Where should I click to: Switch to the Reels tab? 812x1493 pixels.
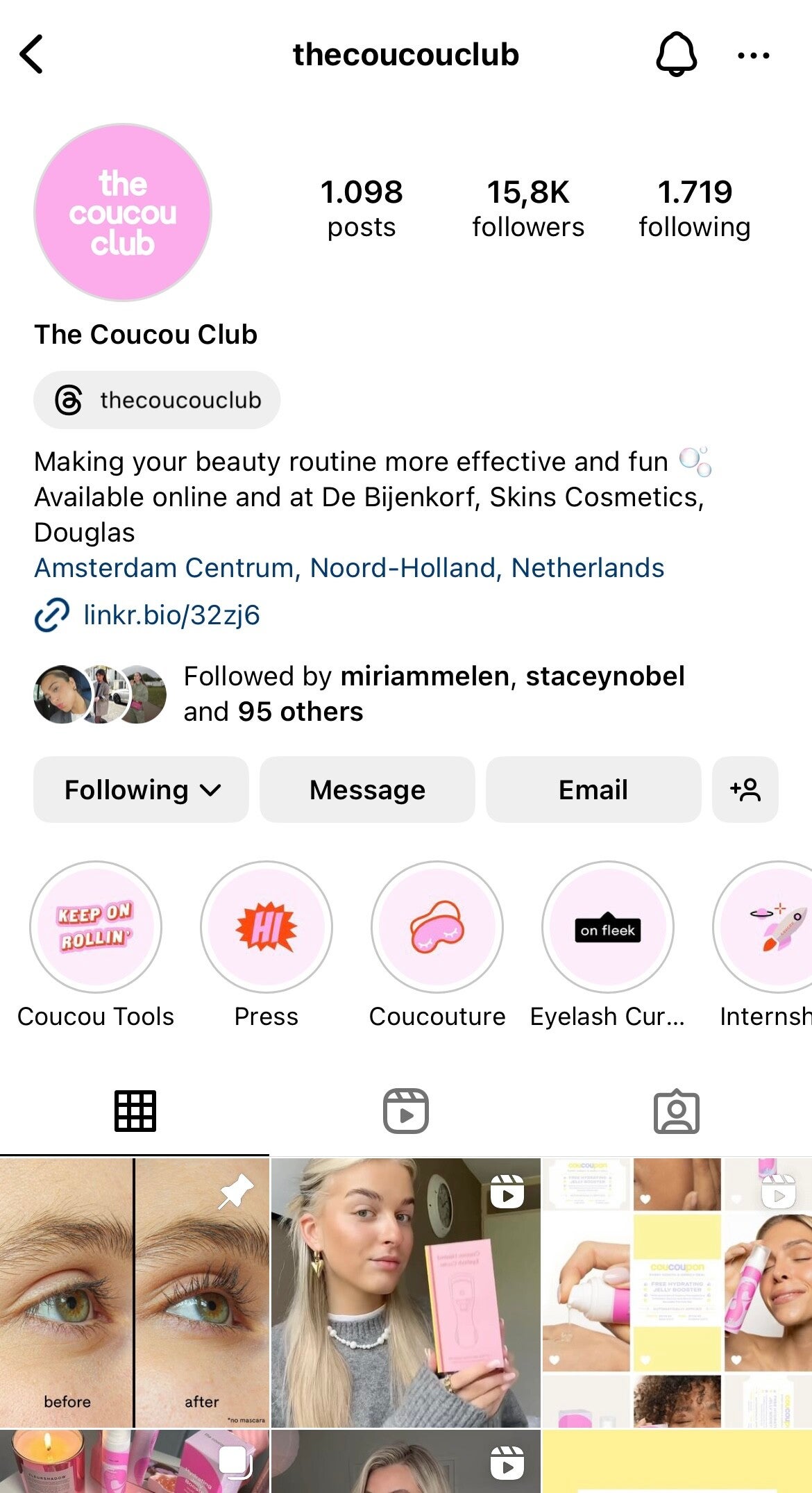point(406,1111)
